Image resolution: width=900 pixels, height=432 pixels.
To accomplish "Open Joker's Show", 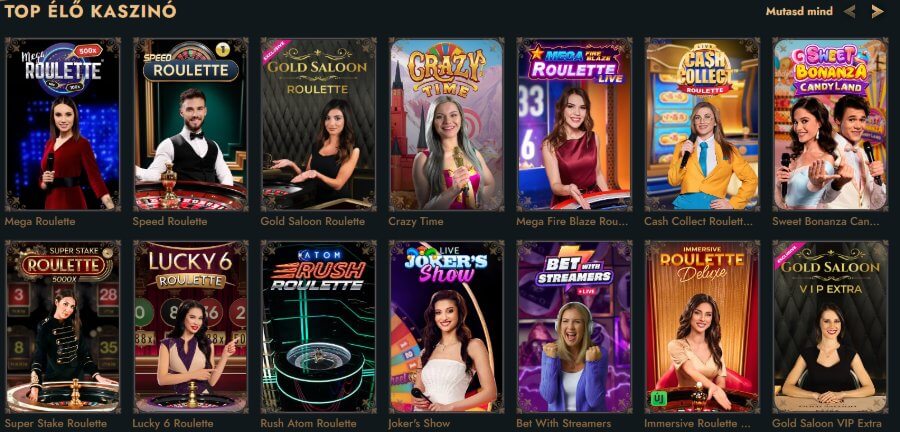I will click(446, 326).
